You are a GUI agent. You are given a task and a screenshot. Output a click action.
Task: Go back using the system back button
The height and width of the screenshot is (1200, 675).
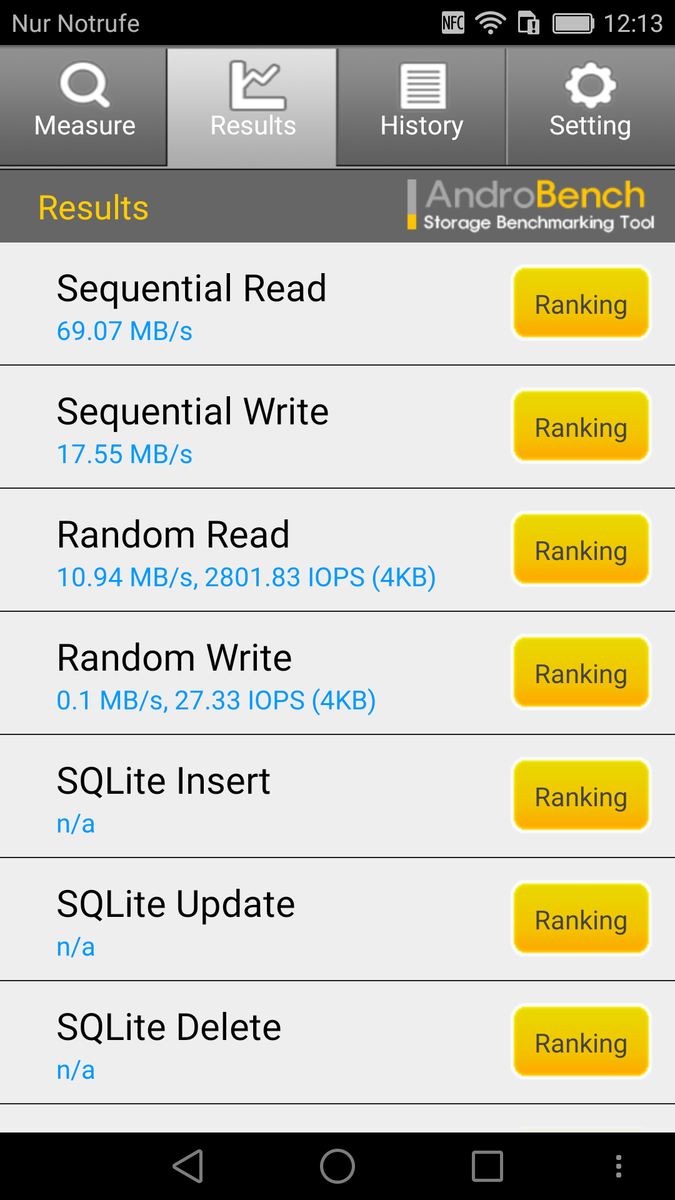tap(187, 1166)
